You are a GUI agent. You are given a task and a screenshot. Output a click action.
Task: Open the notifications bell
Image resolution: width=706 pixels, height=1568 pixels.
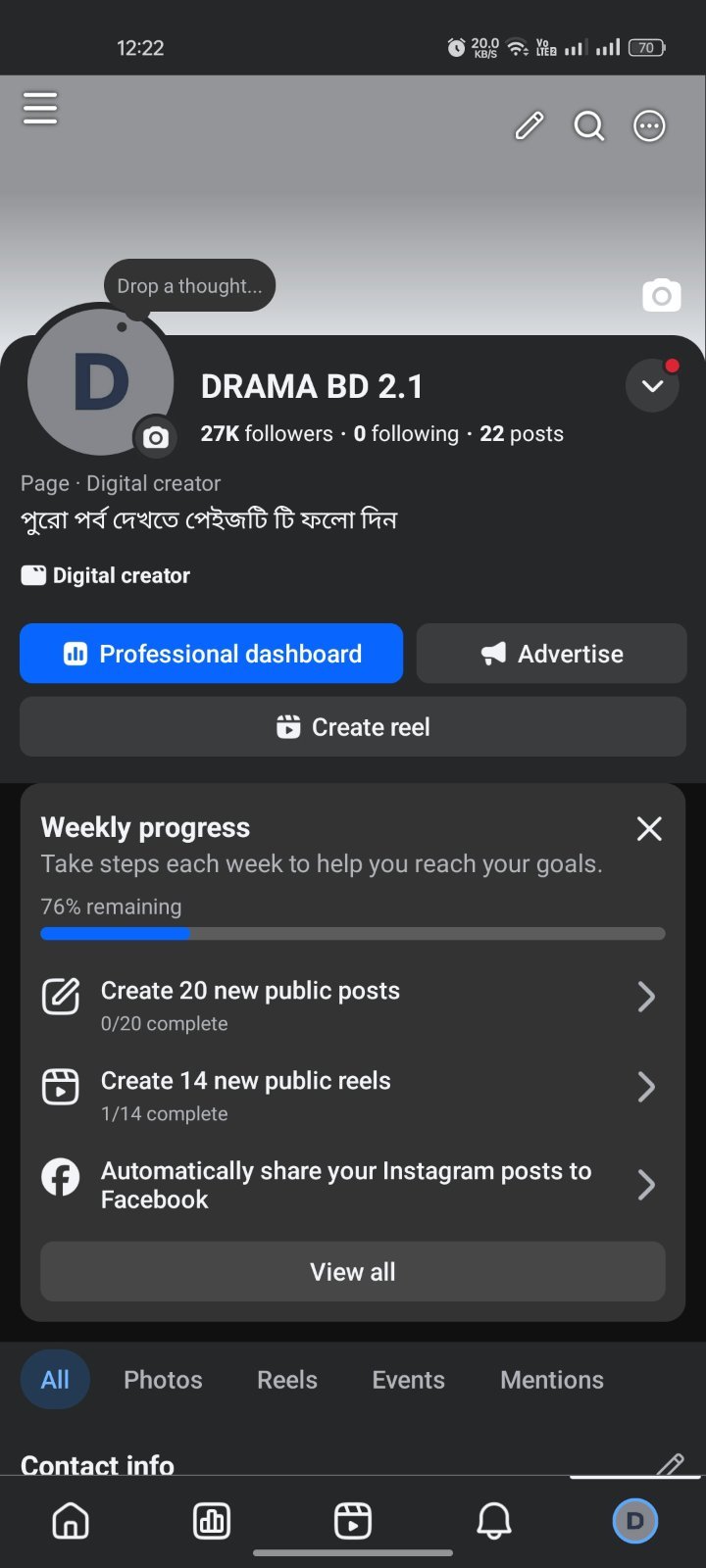click(494, 1521)
